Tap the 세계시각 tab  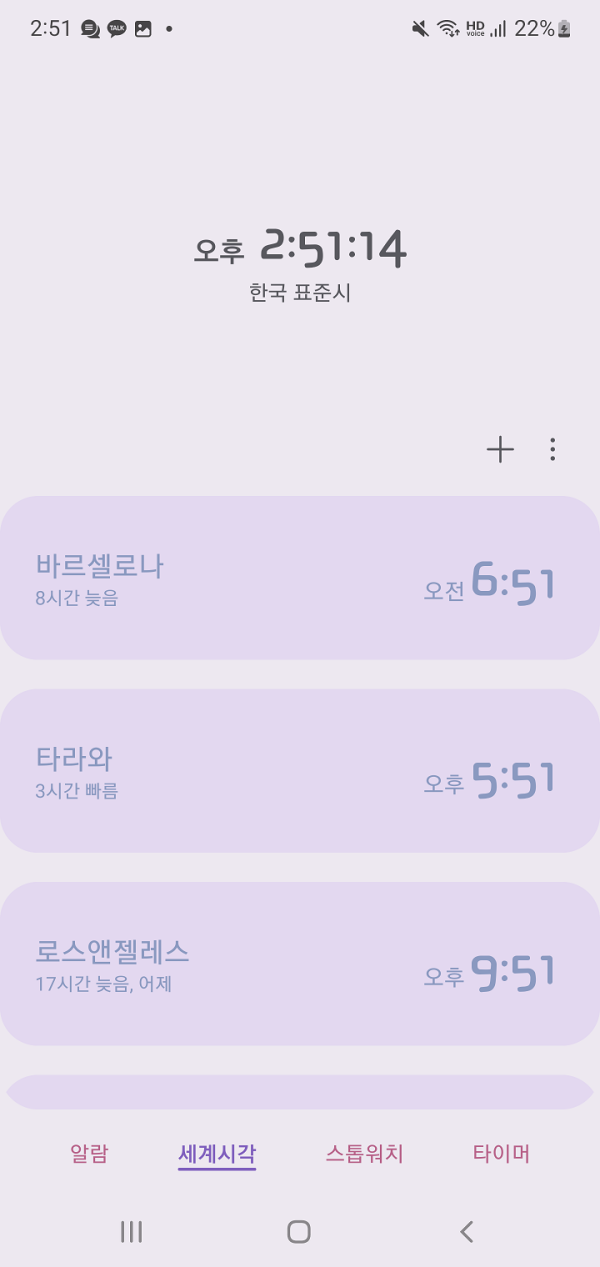pos(217,1153)
